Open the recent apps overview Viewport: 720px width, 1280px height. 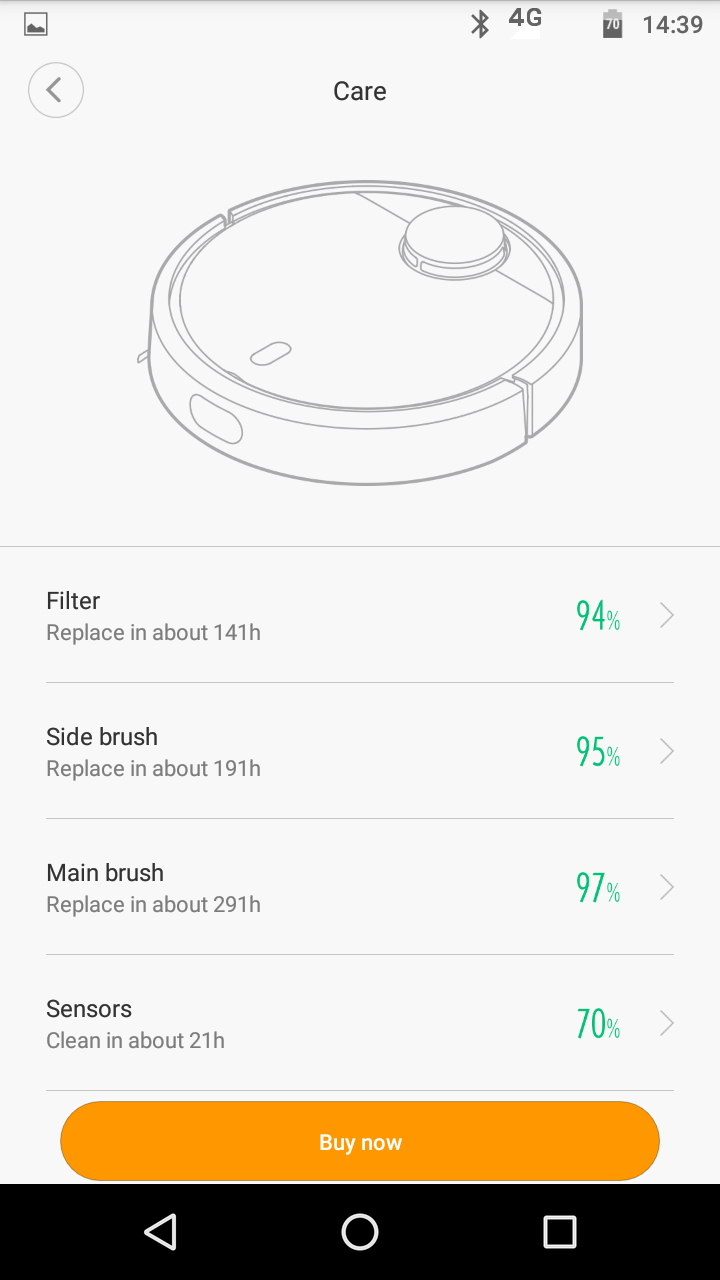point(560,1232)
